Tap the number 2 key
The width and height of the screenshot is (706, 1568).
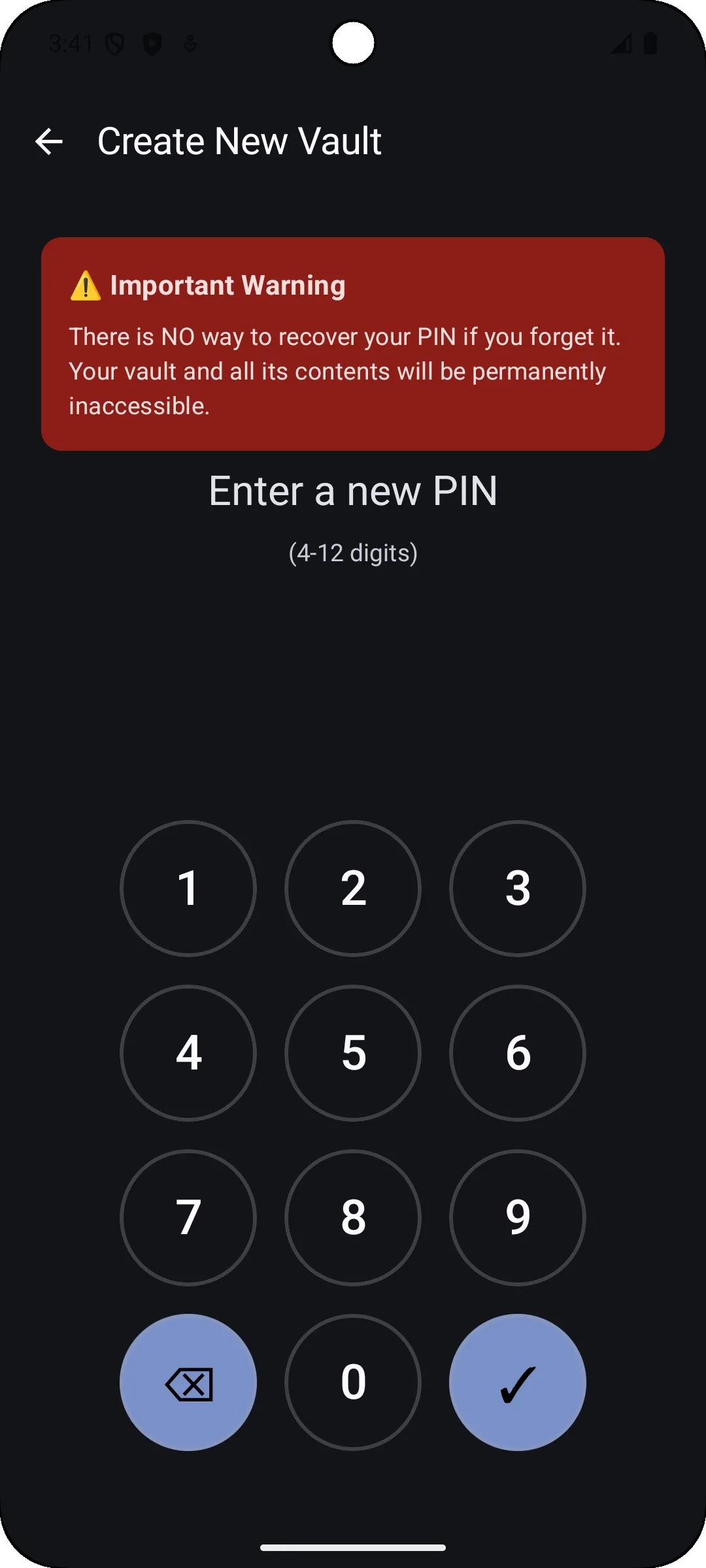pyautogui.click(x=353, y=889)
